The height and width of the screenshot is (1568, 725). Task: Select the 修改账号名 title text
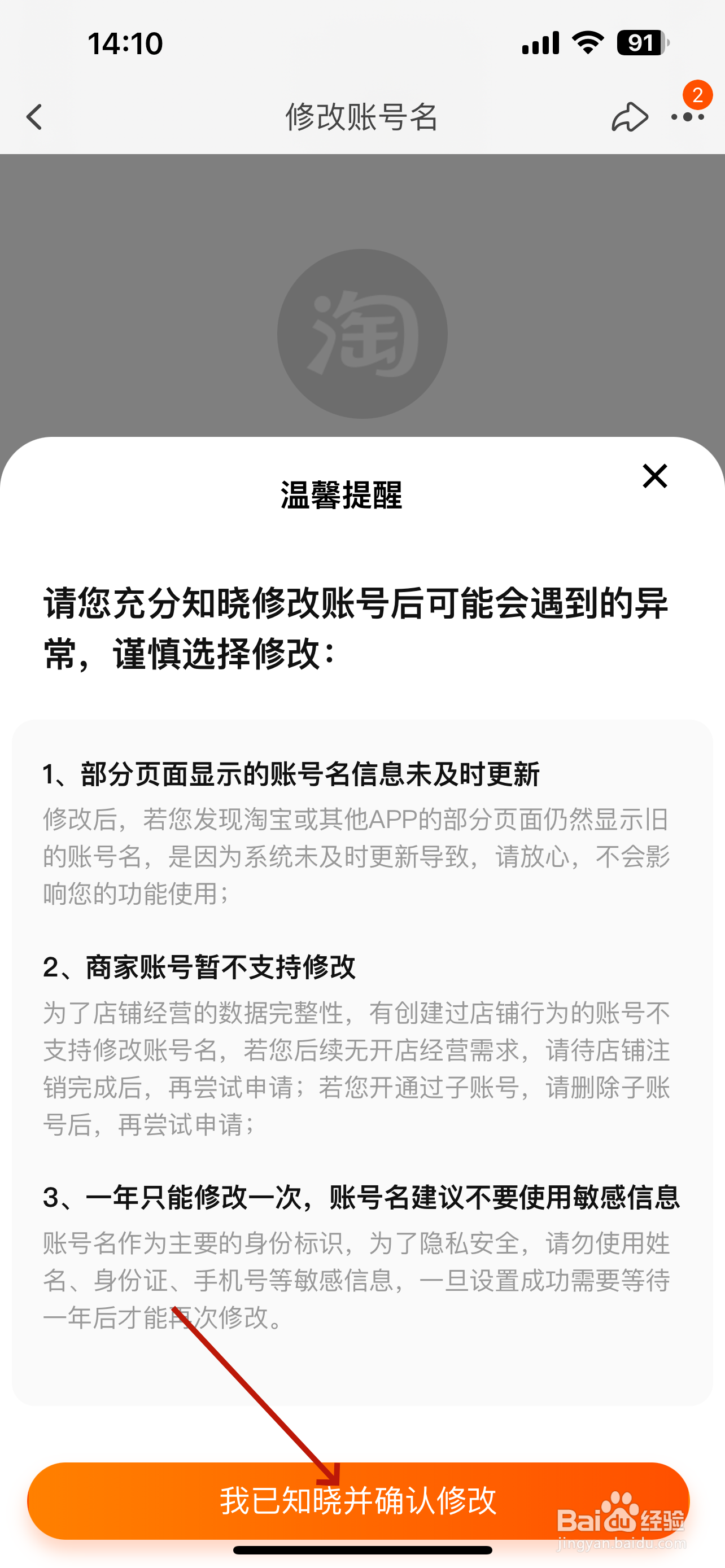tap(361, 117)
